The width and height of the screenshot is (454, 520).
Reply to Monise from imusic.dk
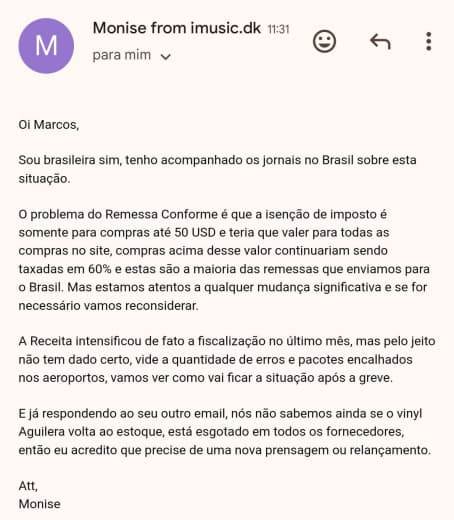point(380,42)
